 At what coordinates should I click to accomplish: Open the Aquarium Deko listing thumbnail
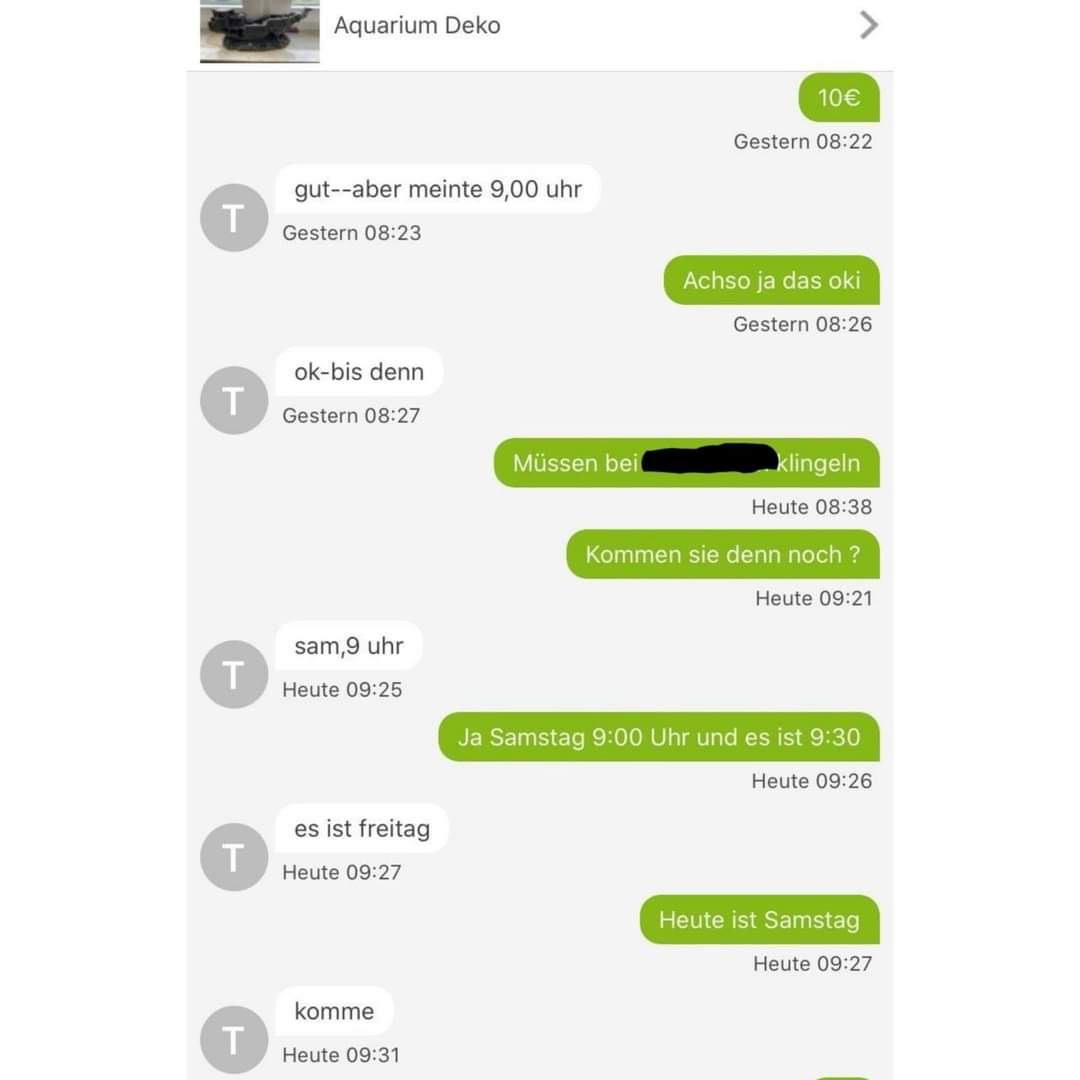pos(260,30)
